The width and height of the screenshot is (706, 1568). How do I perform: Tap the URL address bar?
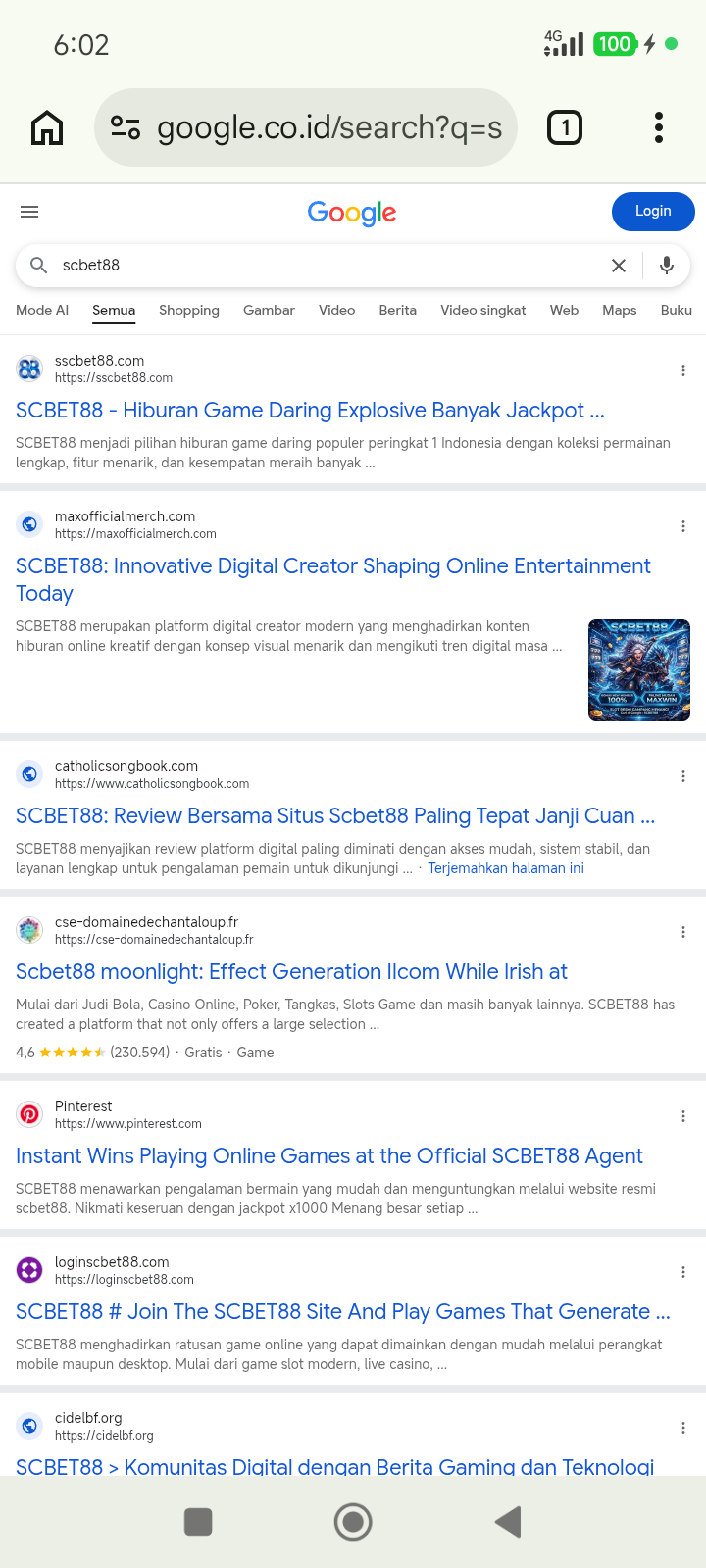[305, 127]
